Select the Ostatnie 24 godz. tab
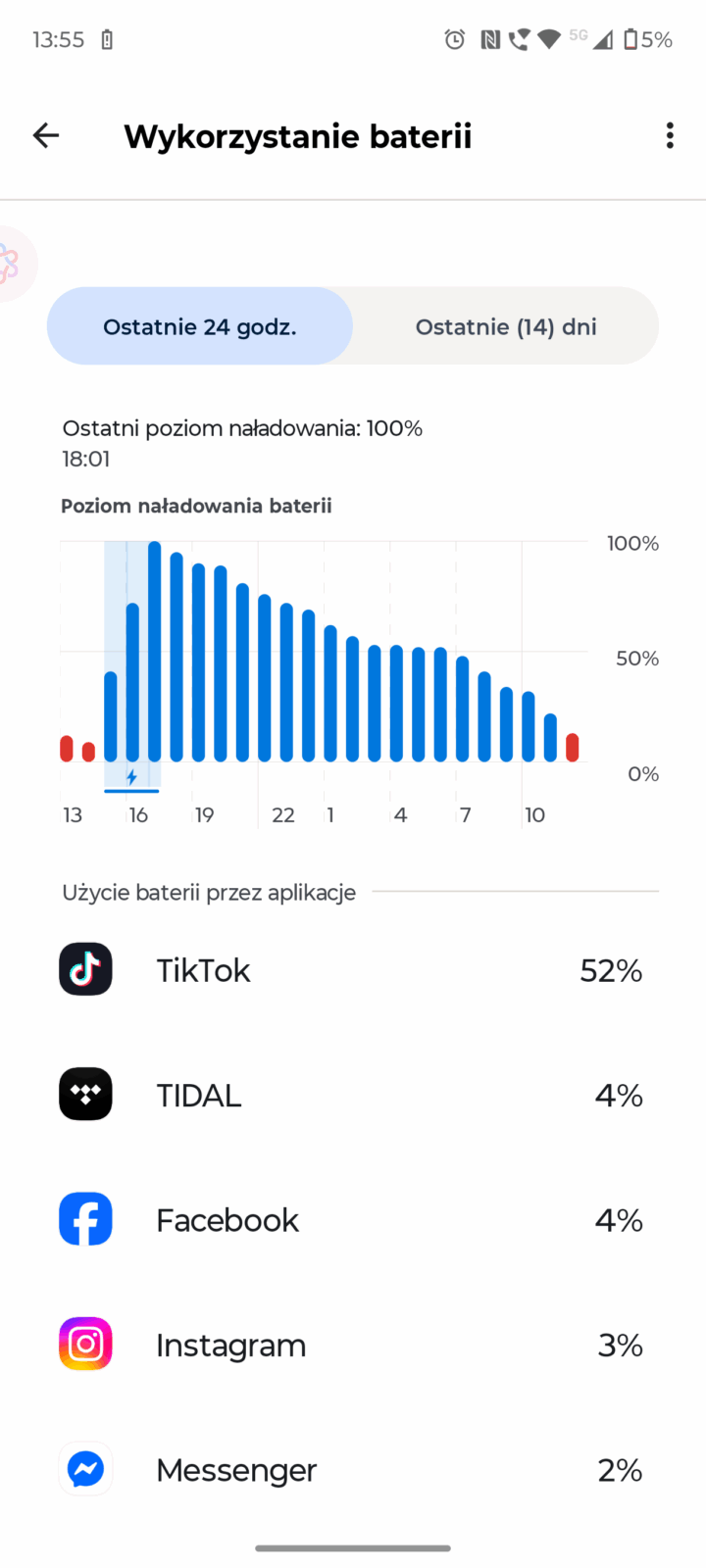This screenshot has width=706, height=1568. point(200,326)
